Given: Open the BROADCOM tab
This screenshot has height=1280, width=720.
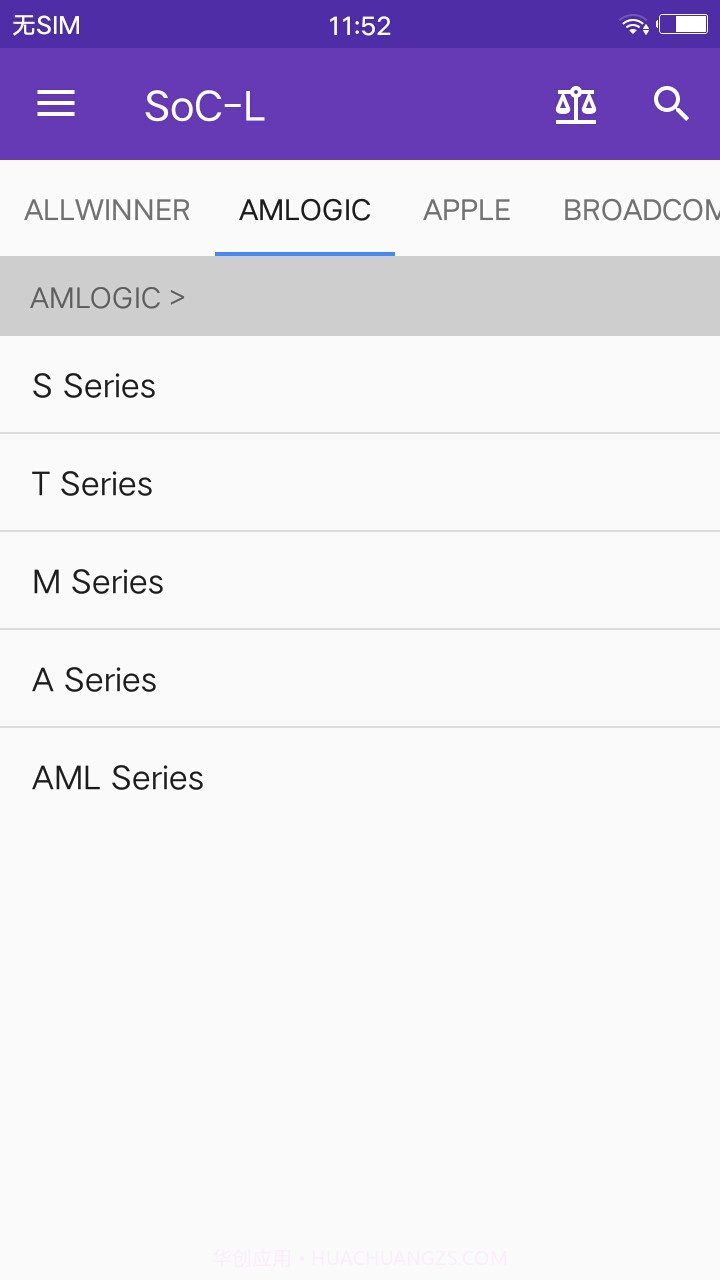Looking at the screenshot, I should [640, 210].
